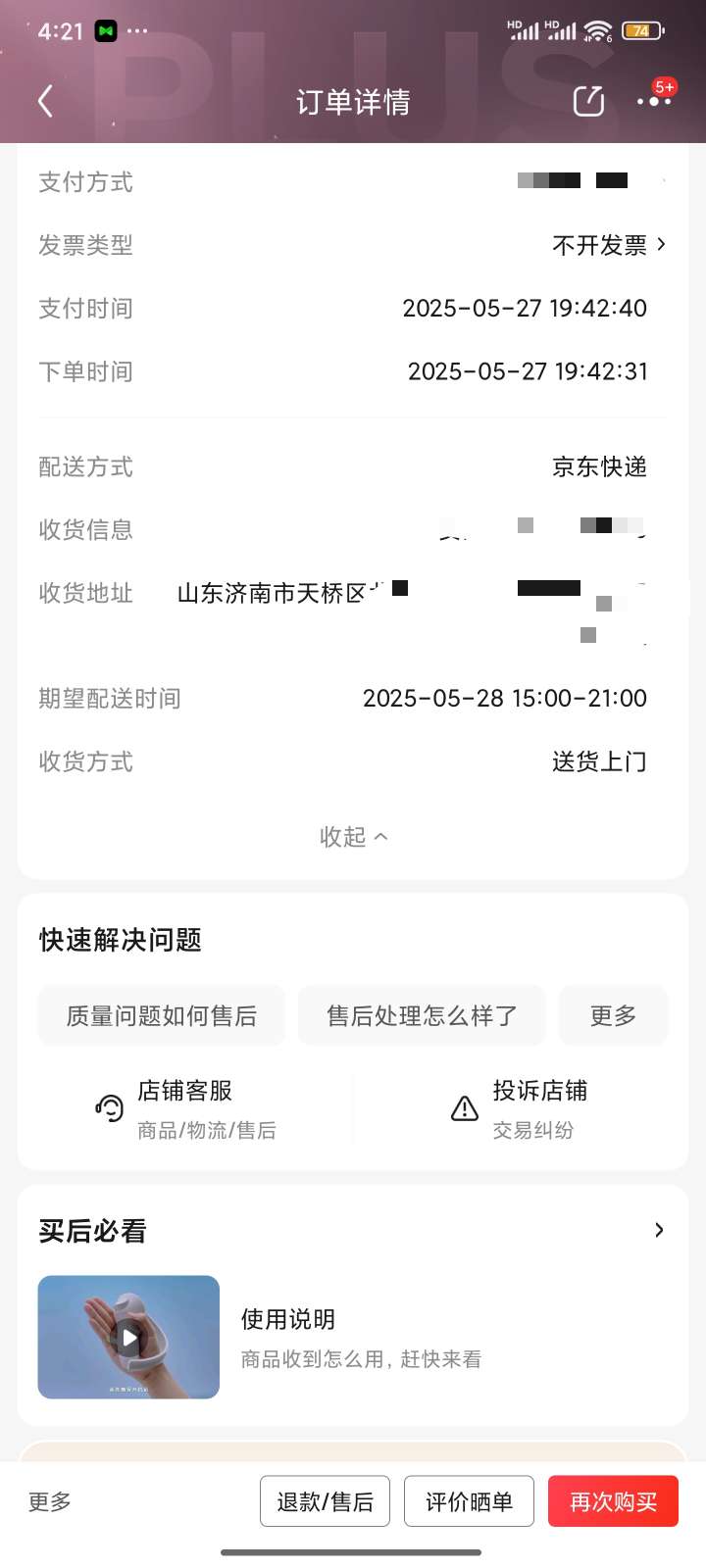Viewport: 706px width, 1568px height.
Task: Play the 使用说明 video
Action: (128, 1337)
